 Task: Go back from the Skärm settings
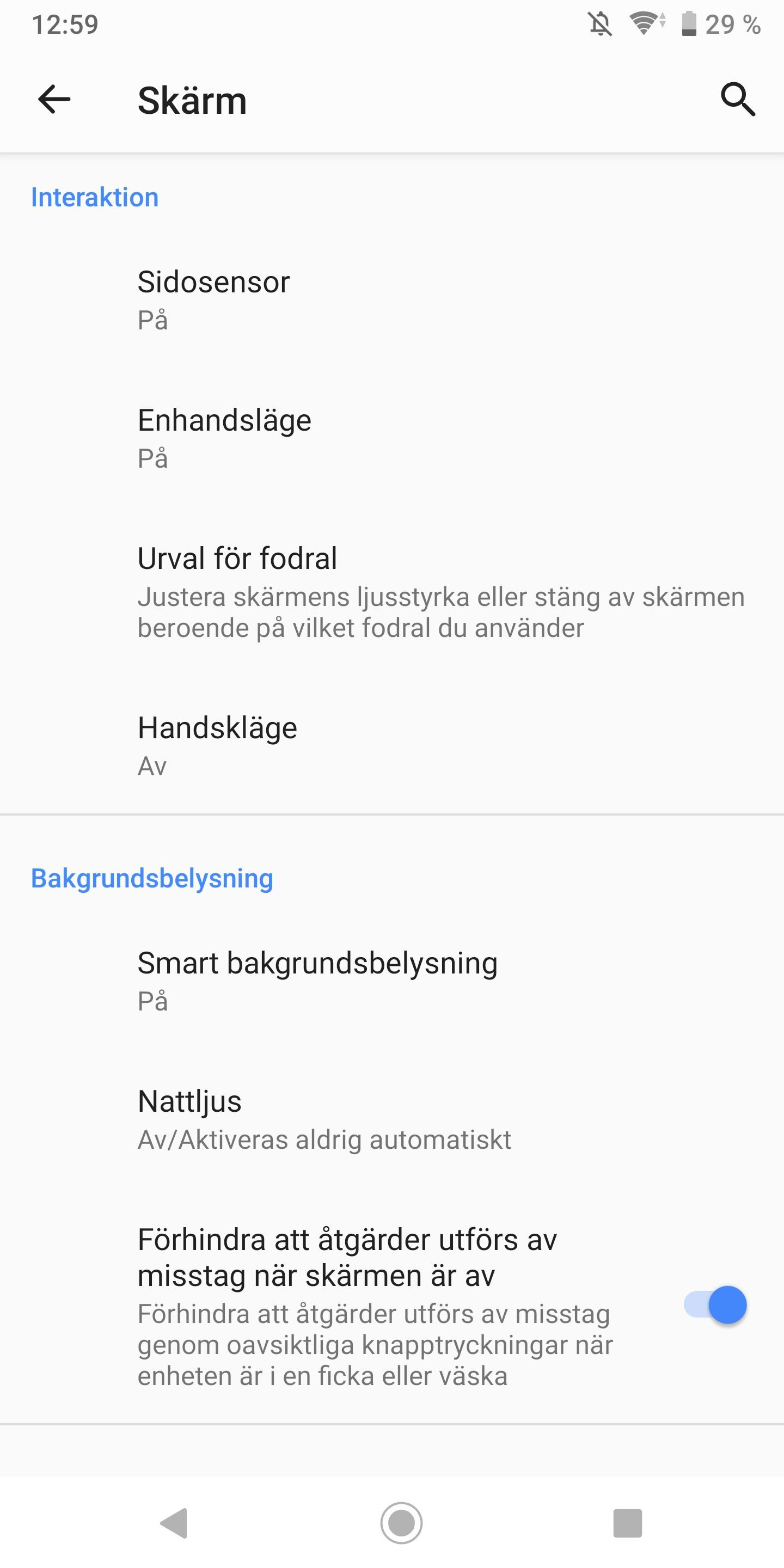[54, 99]
